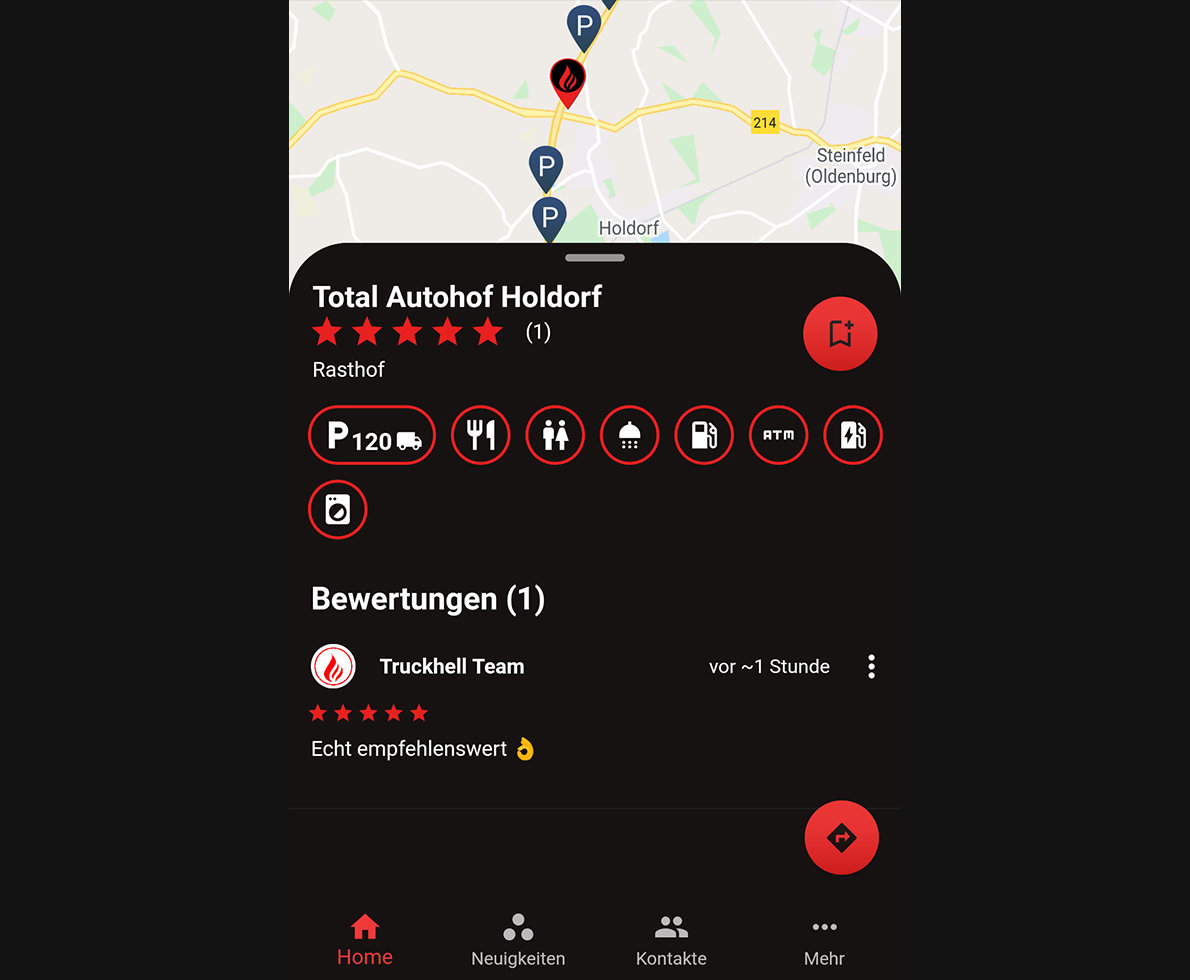Tap the truck parking 120 chip
This screenshot has height=980, width=1190.
pos(371,435)
